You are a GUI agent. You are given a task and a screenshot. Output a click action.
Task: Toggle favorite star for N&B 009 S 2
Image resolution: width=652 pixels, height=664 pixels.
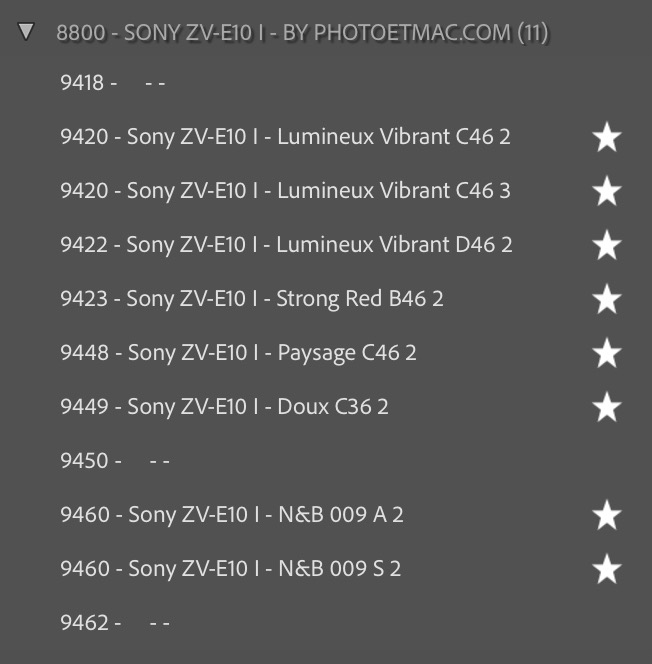click(607, 569)
